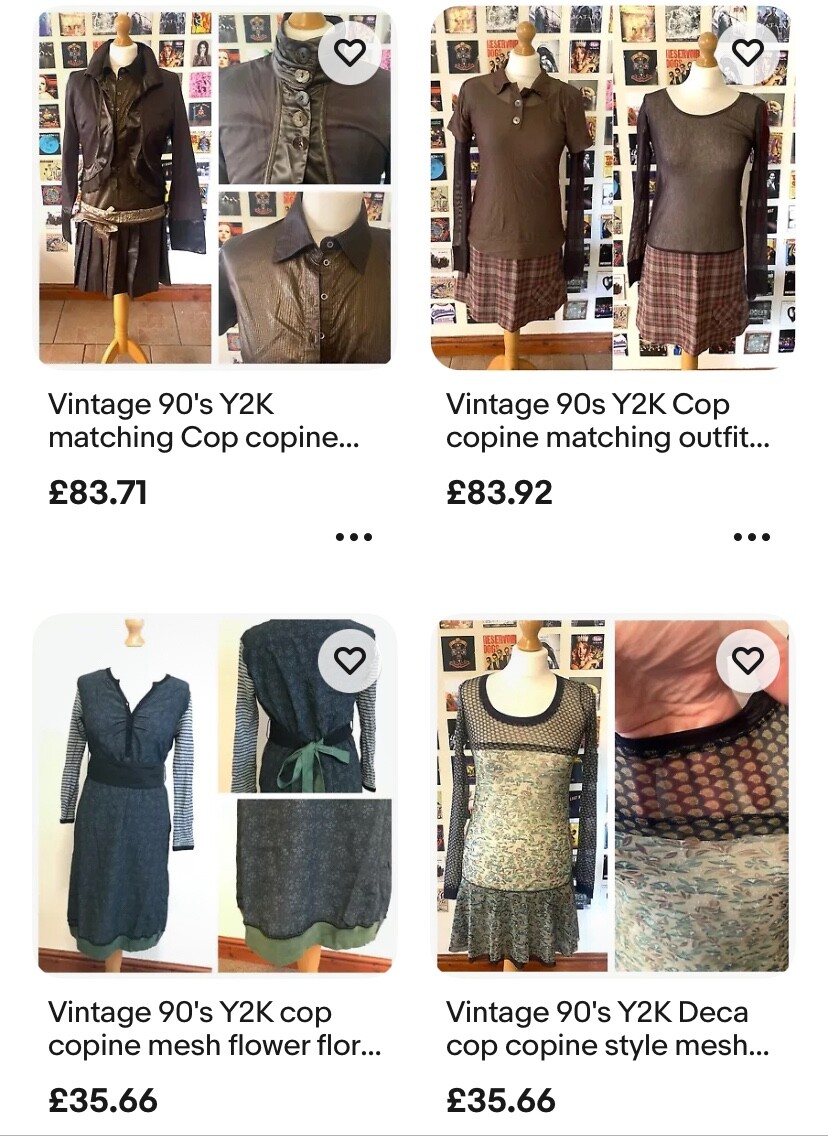Favorite the £83.92 matching outfit listing
Viewport: 828px width, 1136px height.
[747, 52]
